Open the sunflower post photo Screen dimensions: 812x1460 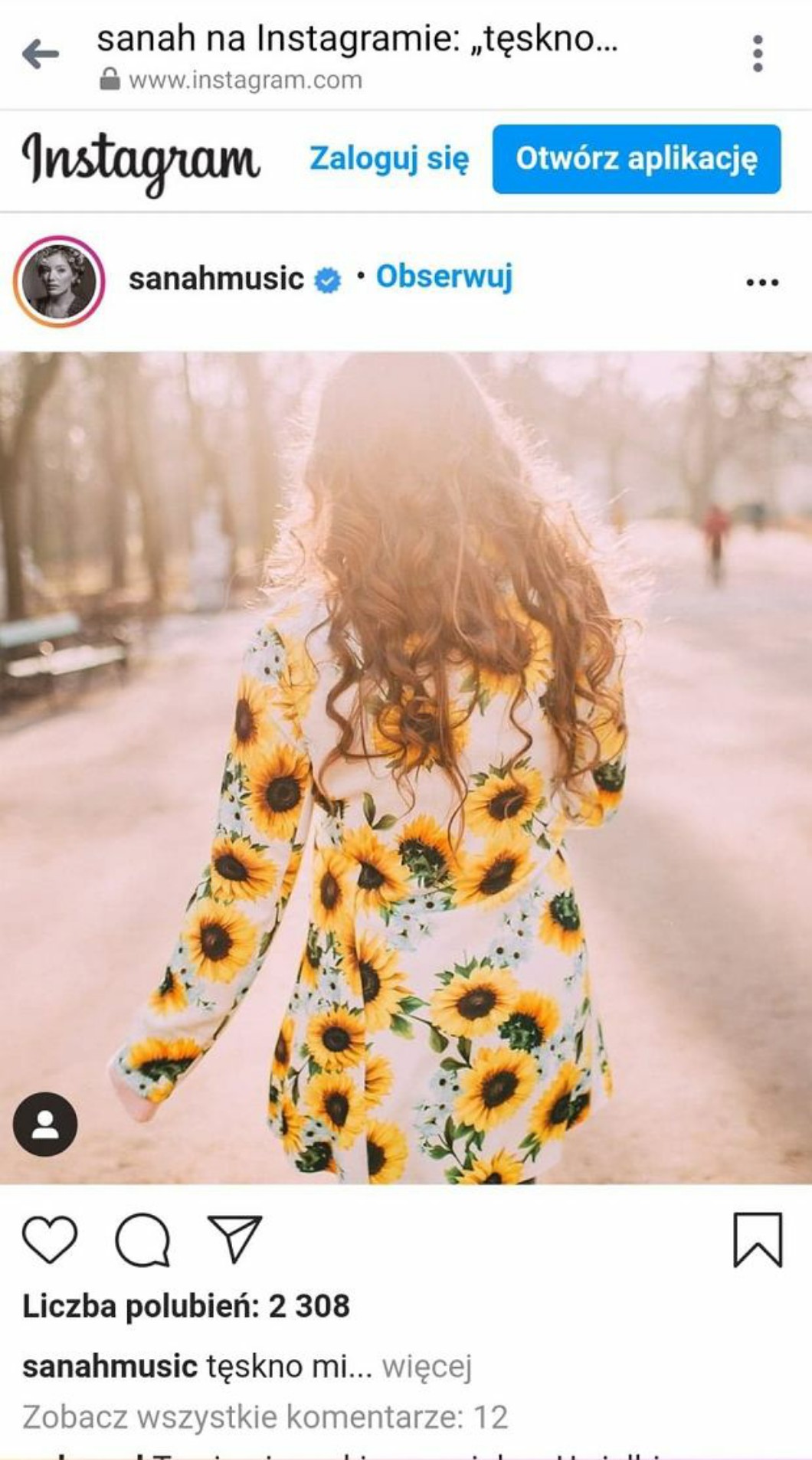(406, 766)
